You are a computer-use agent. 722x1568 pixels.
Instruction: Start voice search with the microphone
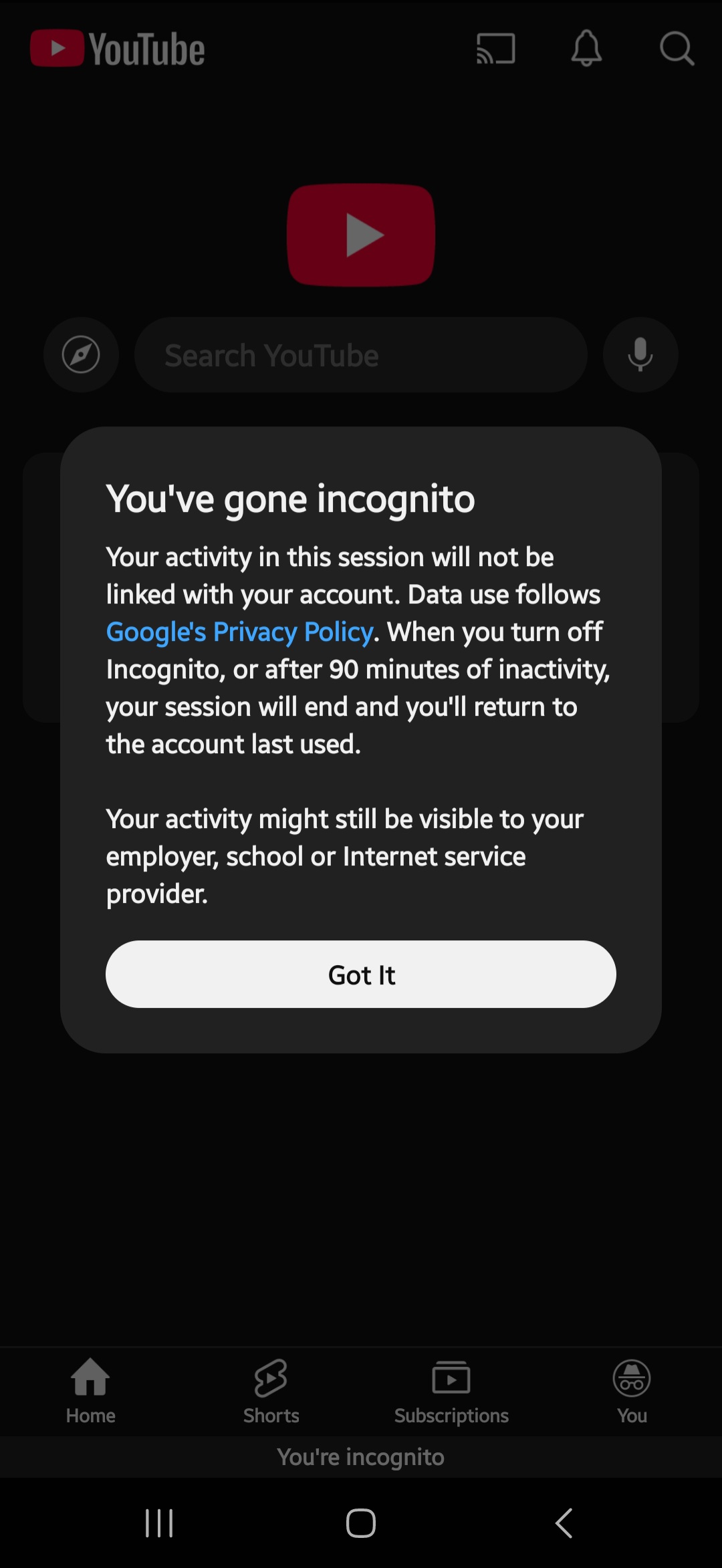click(x=640, y=355)
